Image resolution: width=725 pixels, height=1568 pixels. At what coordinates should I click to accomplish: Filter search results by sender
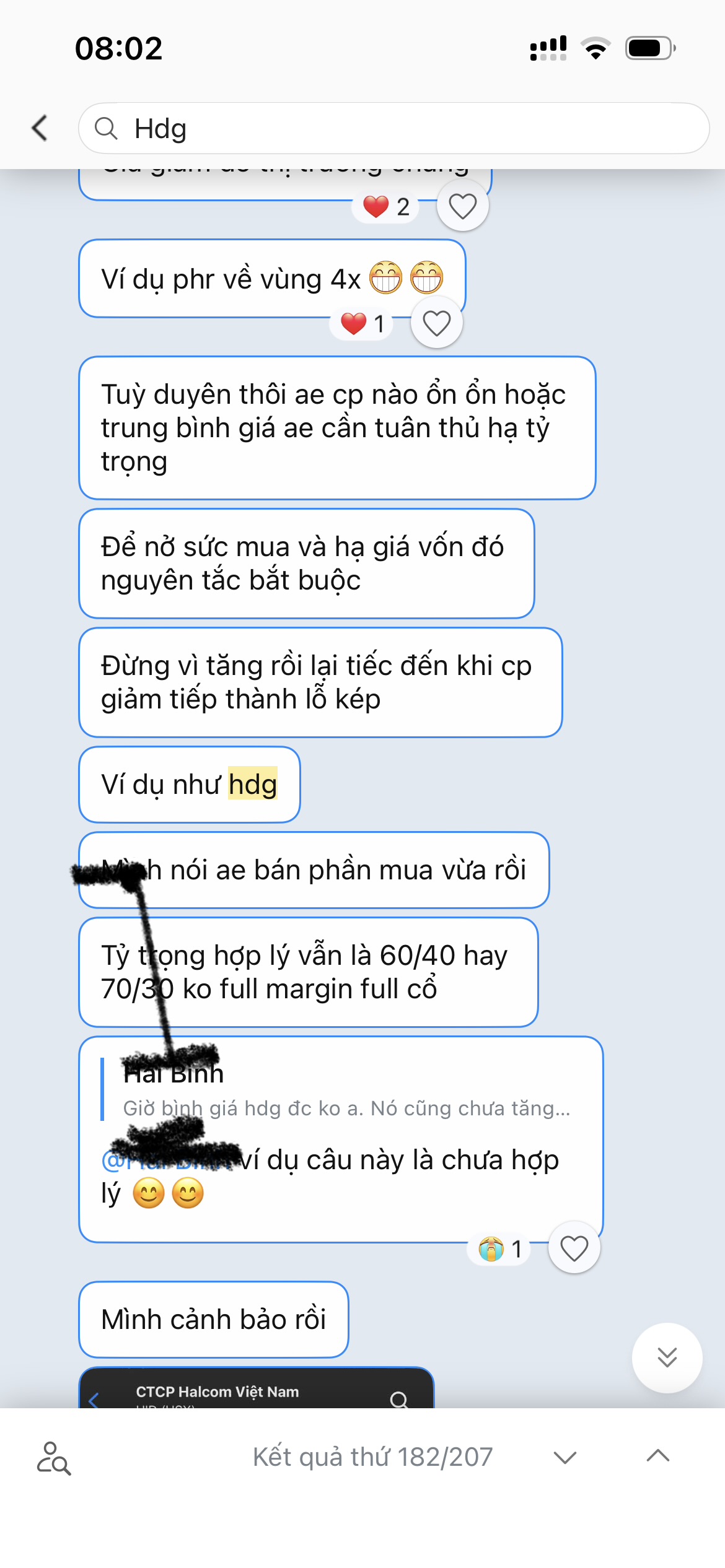[54, 1458]
